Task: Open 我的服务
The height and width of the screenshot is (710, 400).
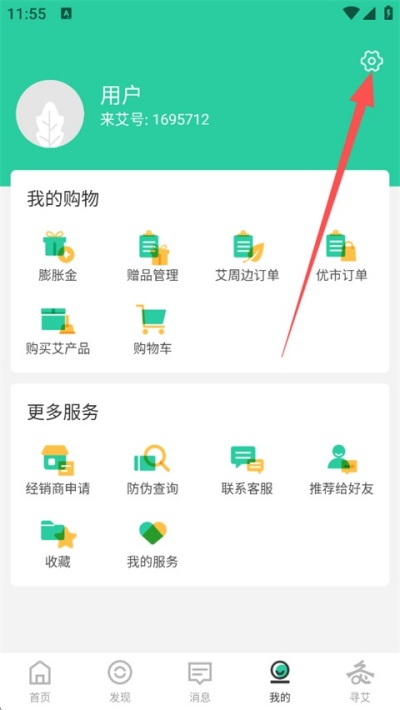Action: 153,543
